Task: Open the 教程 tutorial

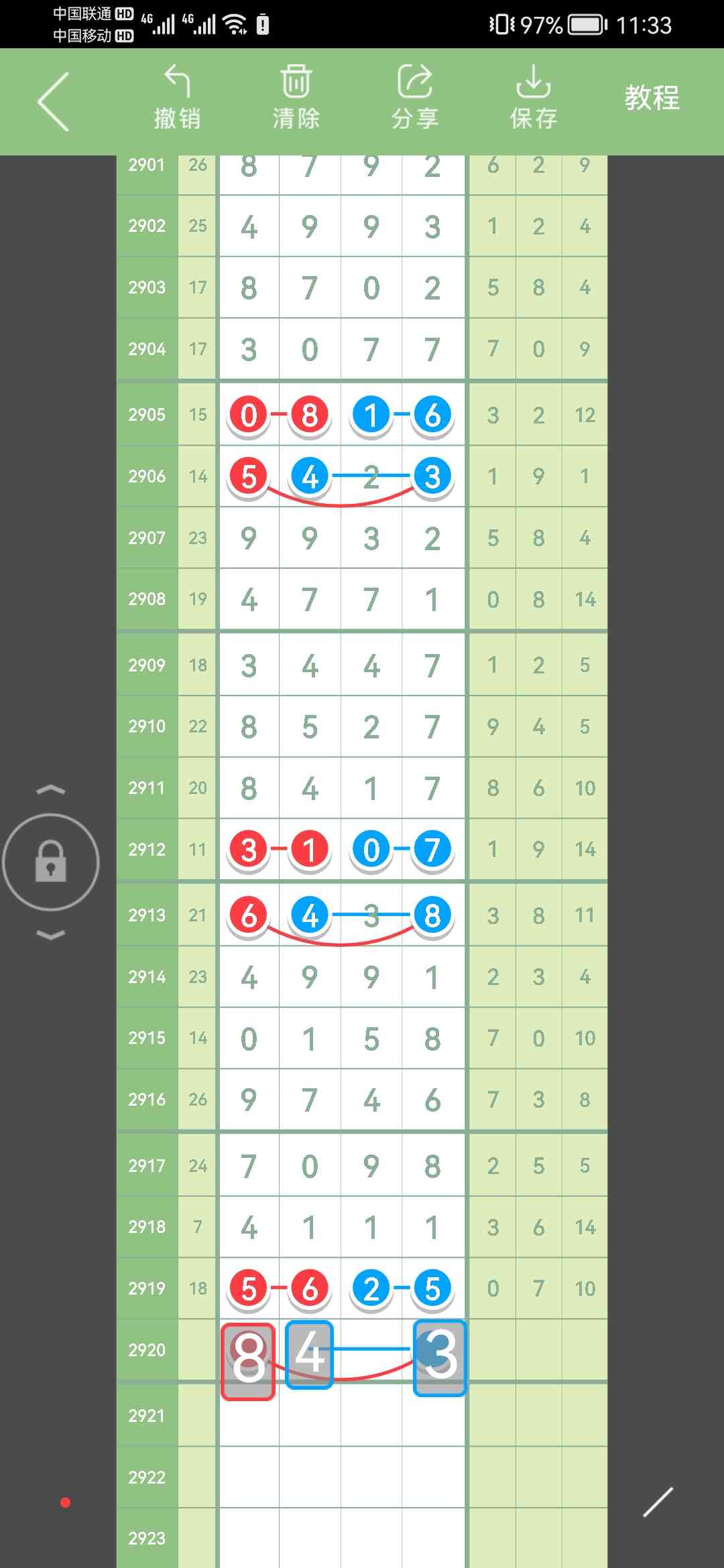Action: (x=652, y=99)
